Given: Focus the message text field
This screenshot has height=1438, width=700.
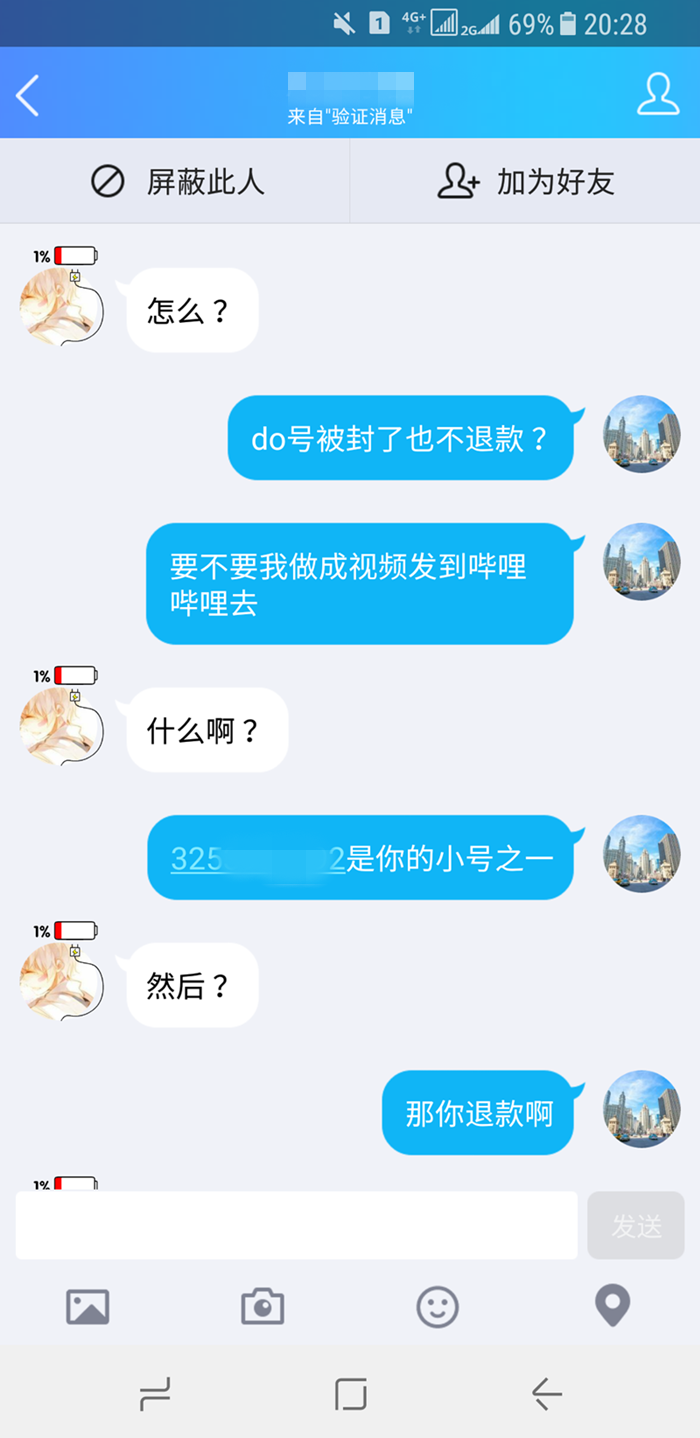Looking at the screenshot, I should [296, 1225].
